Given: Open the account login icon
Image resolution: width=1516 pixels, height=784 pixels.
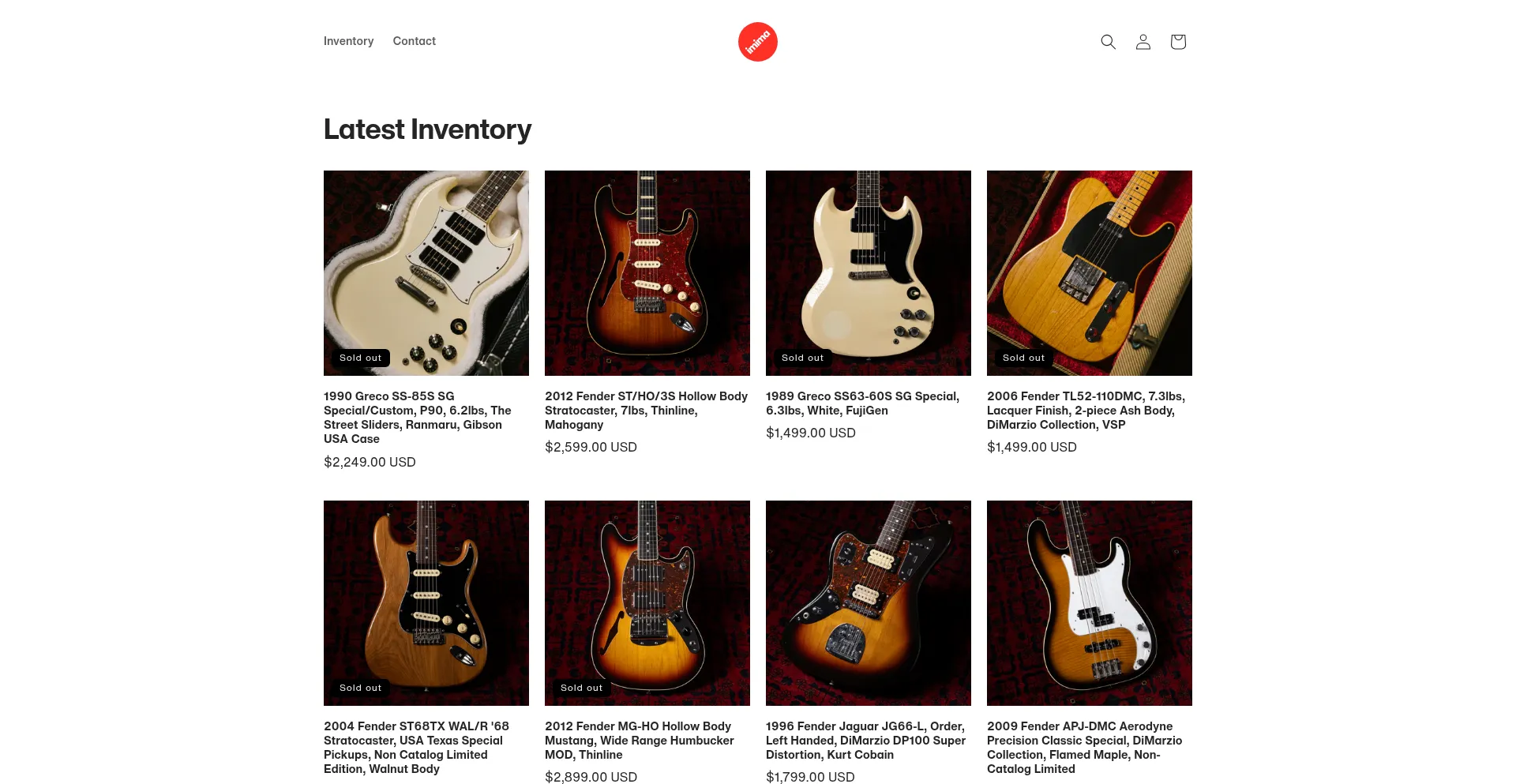Looking at the screenshot, I should 1143,42.
